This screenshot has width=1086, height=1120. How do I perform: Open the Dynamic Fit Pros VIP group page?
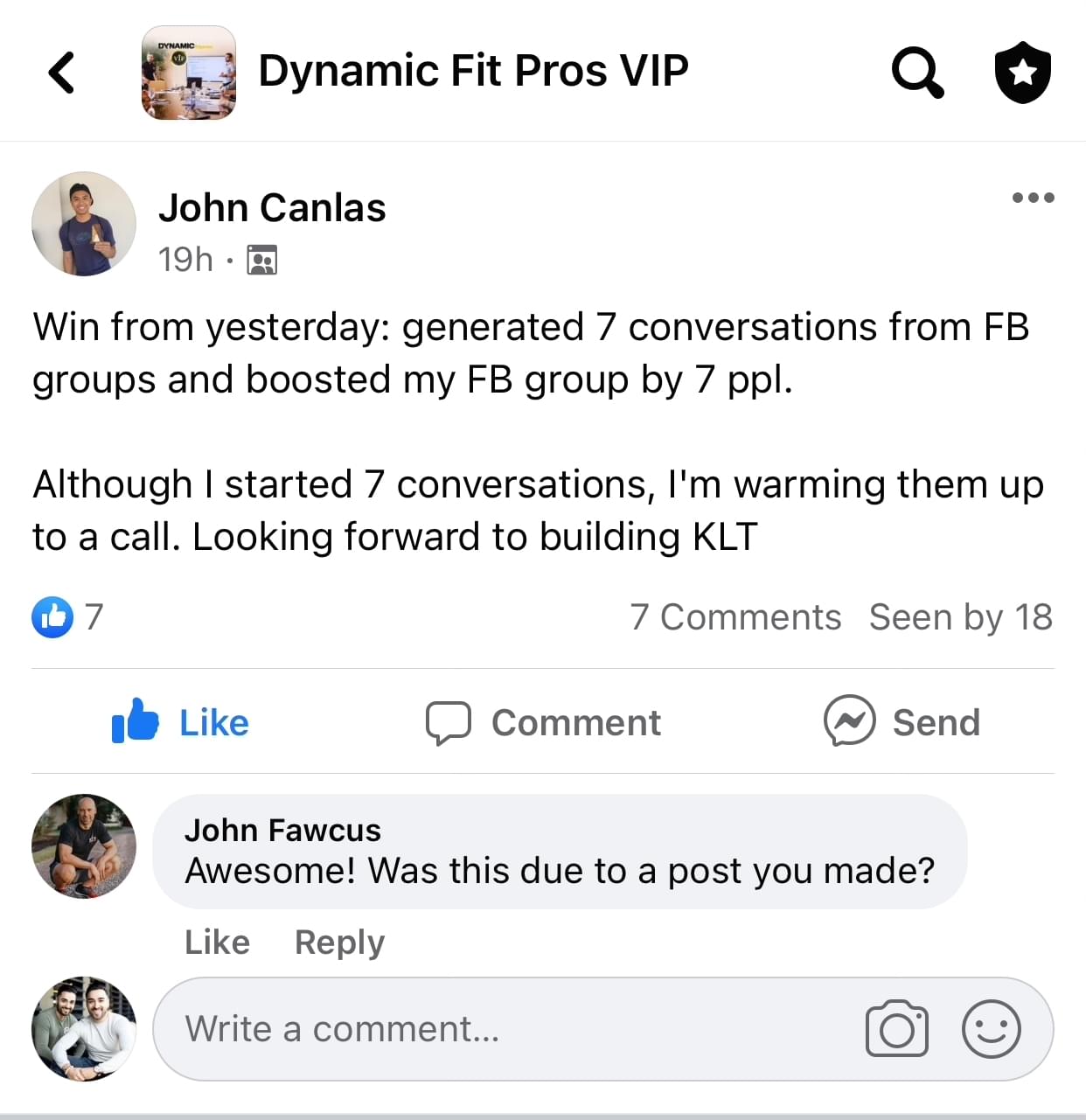tap(472, 72)
